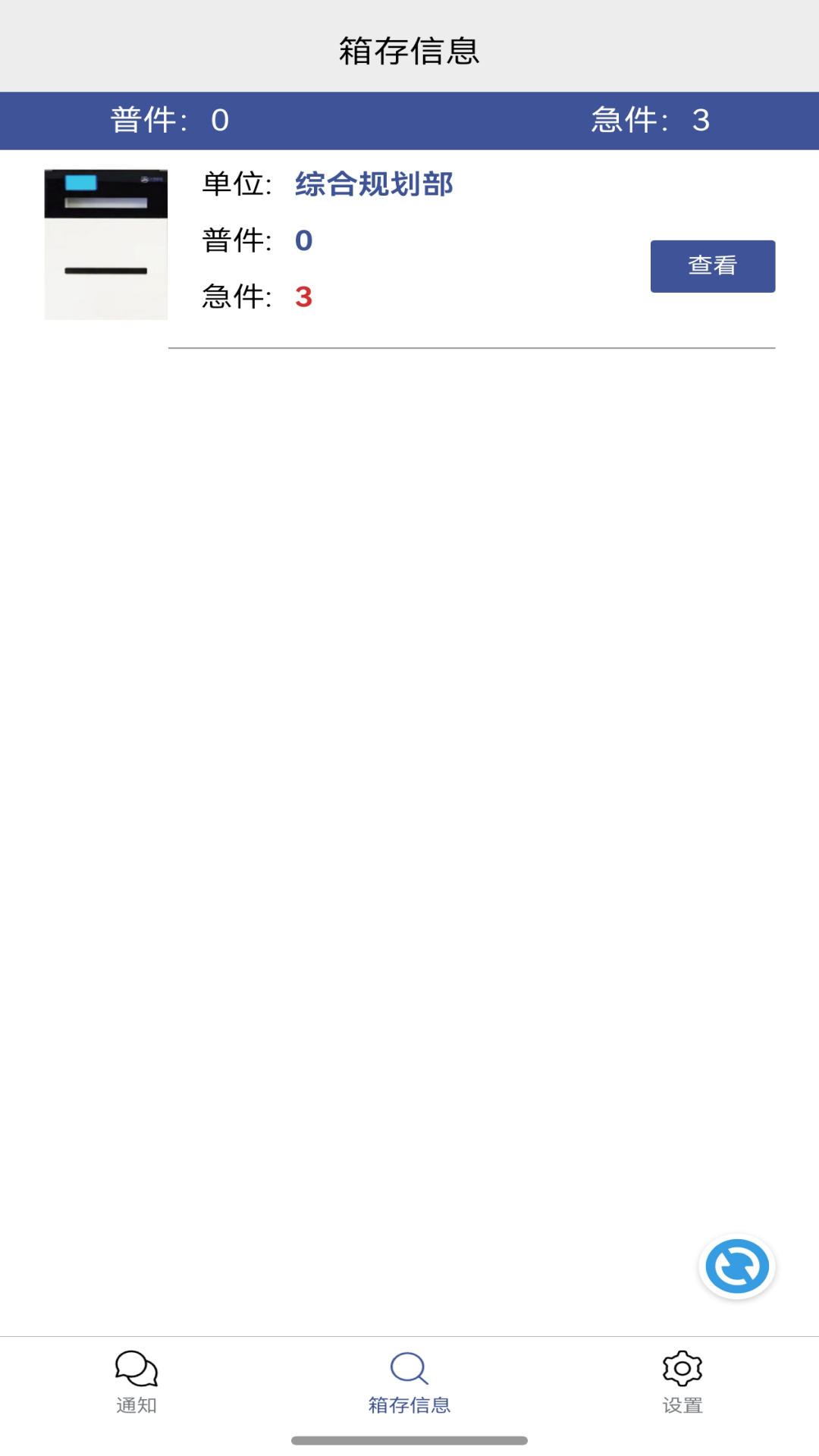The height and width of the screenshot is (1456, 819).
Task: Tap the 查看 button for 综合规划部
Action: [x=712, y=266]
